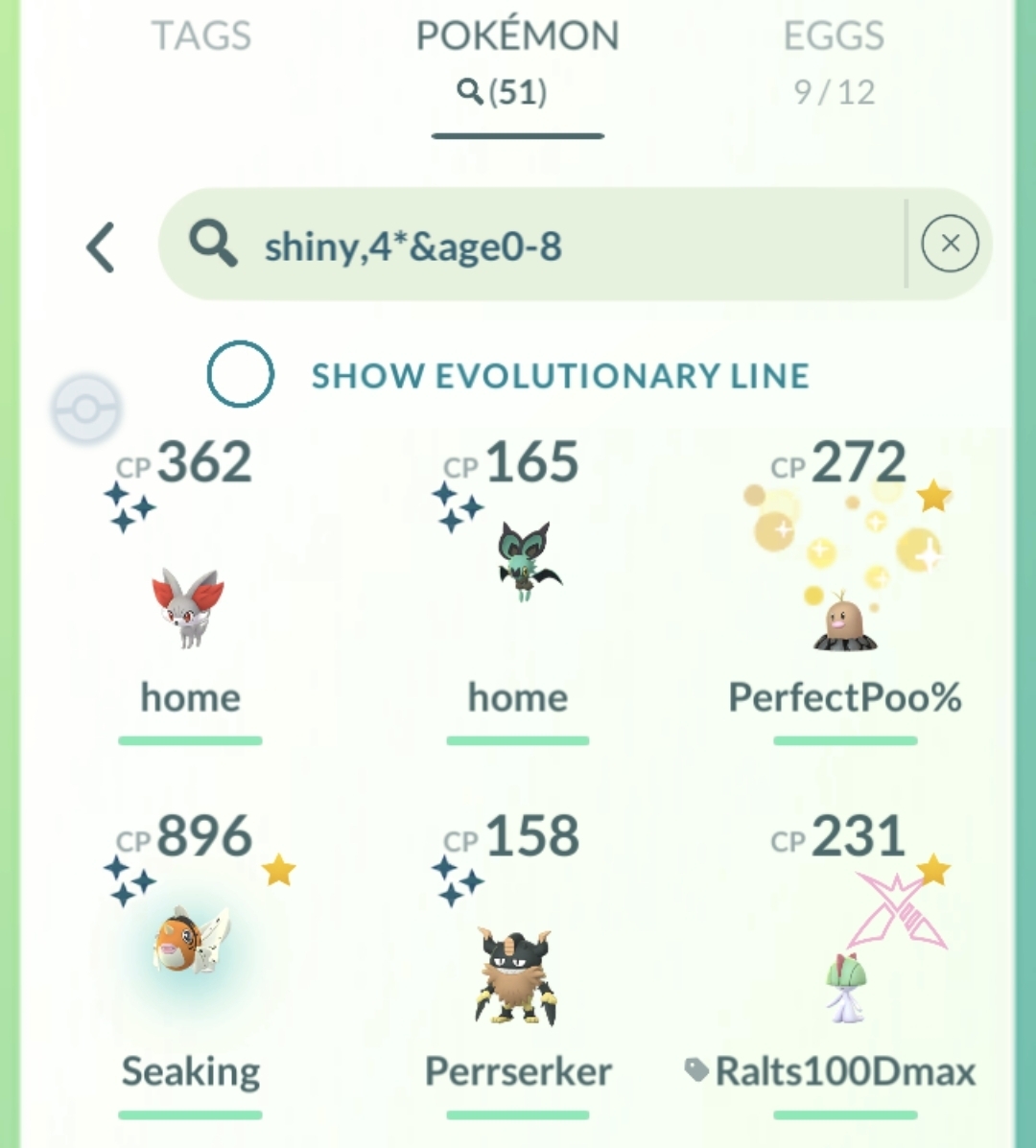Switch to the Eggs tab
Screen dimensions: 1036x1148
click(x=834, y=59)
